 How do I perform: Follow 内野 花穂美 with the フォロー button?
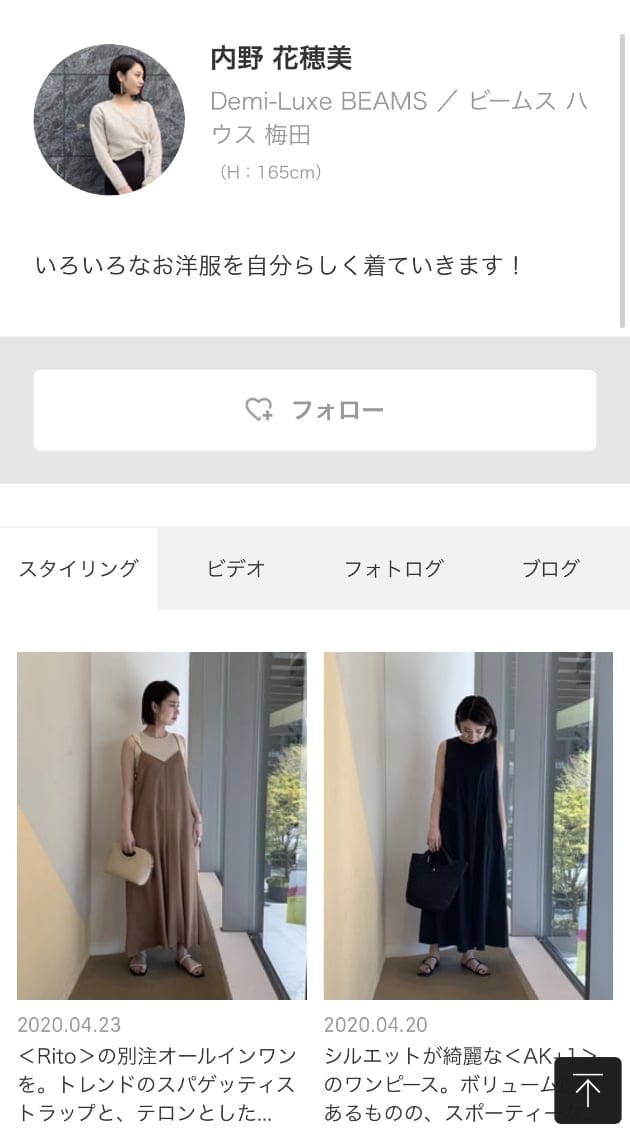[315, 410]
